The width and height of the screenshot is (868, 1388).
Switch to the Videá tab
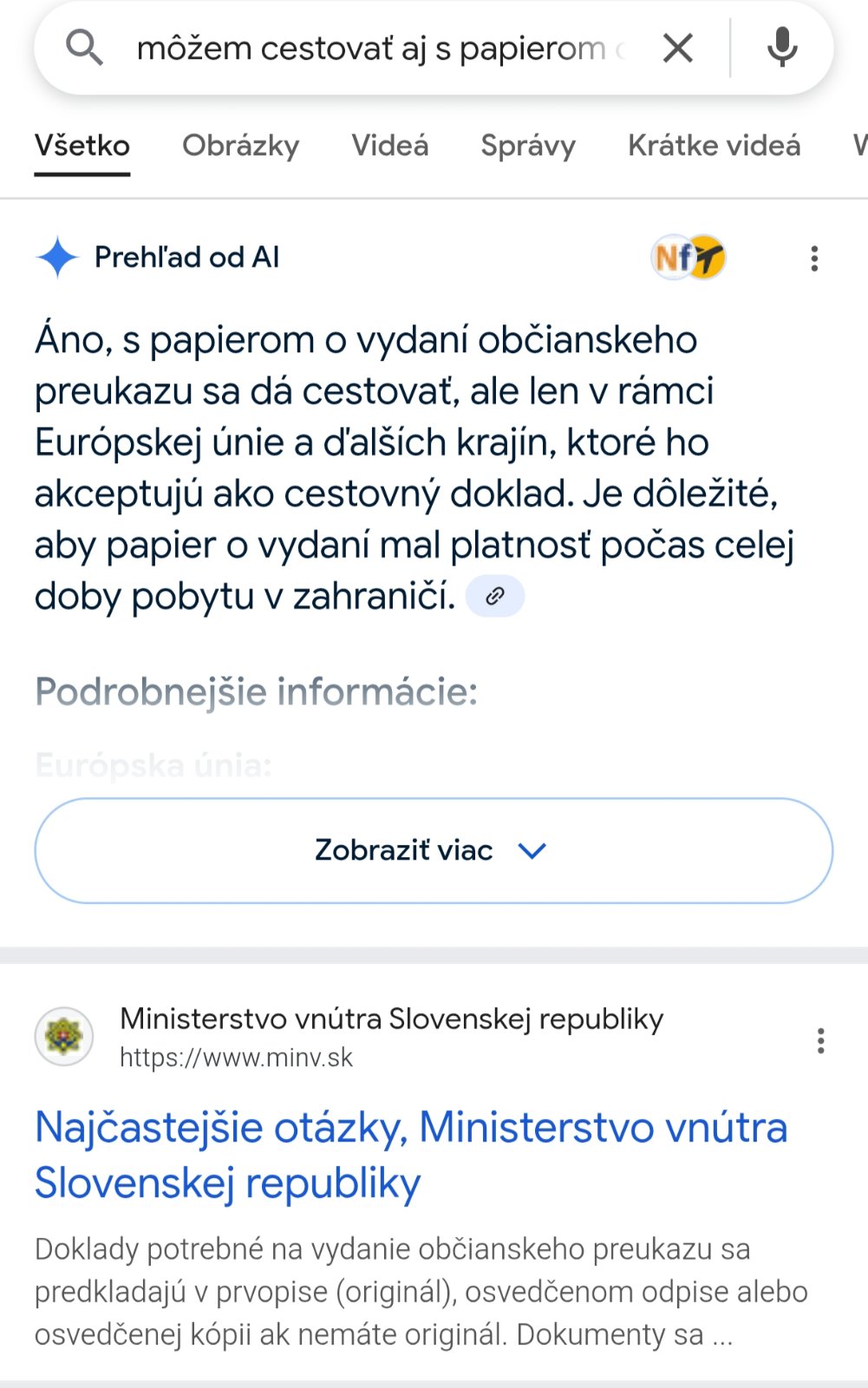[390, 146]
